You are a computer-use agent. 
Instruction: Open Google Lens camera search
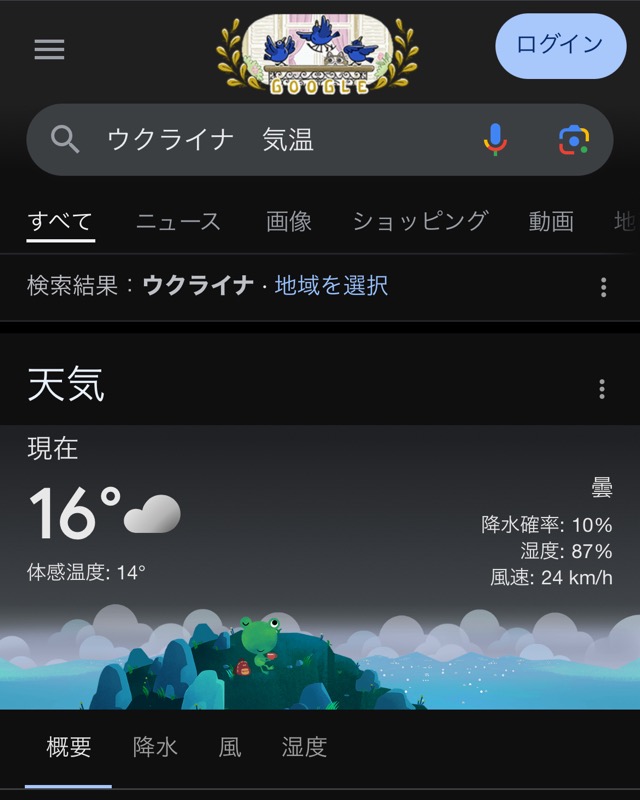click(574, 140)
